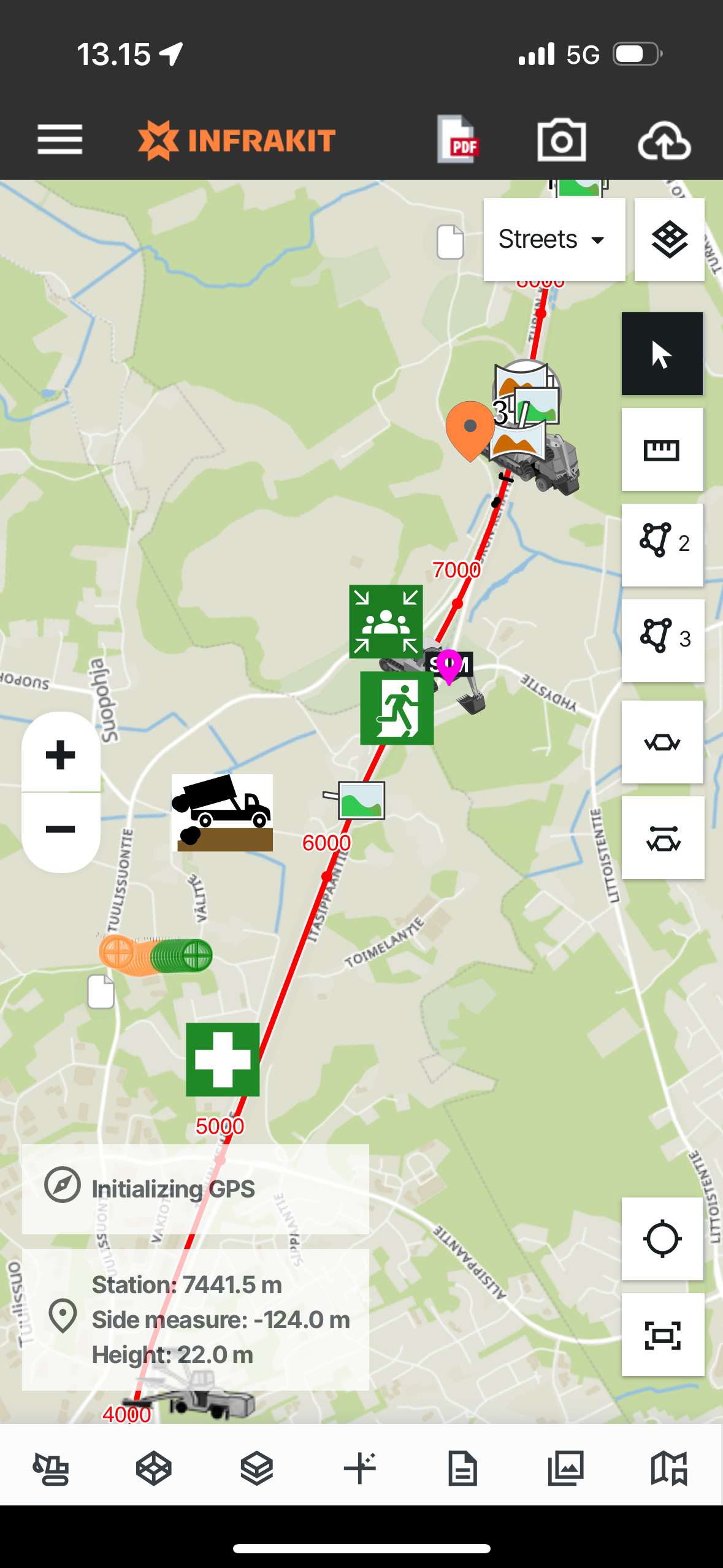
Task: Export the view as PDF
Action: [458, 140]
